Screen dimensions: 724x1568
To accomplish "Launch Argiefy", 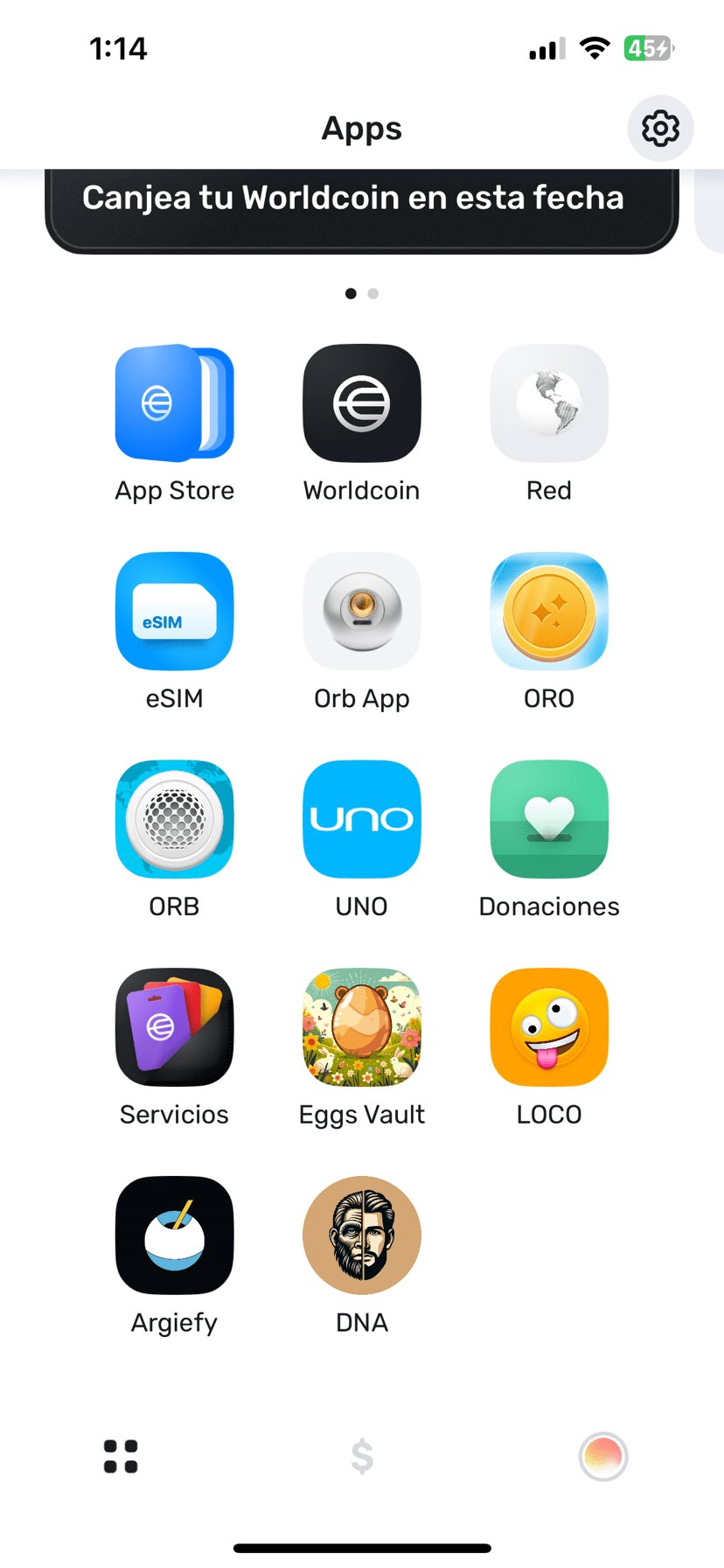I will [x=174, y=1235].
